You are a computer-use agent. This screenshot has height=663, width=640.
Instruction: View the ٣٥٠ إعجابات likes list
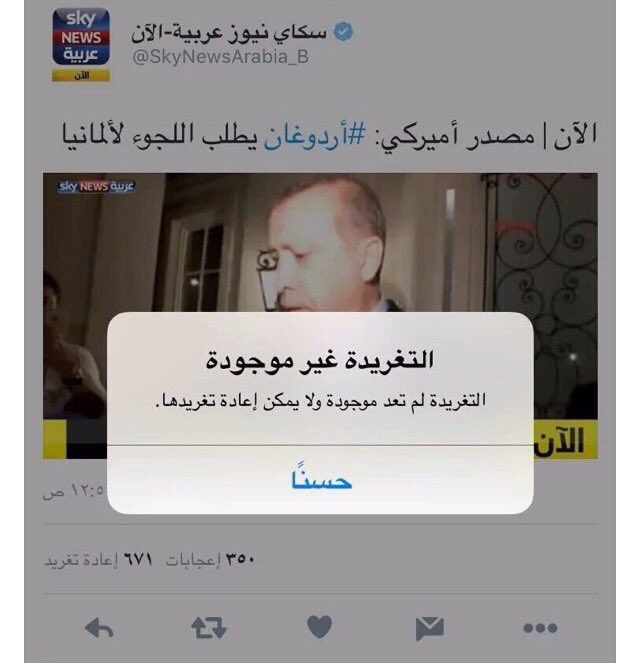coord(209,560)
